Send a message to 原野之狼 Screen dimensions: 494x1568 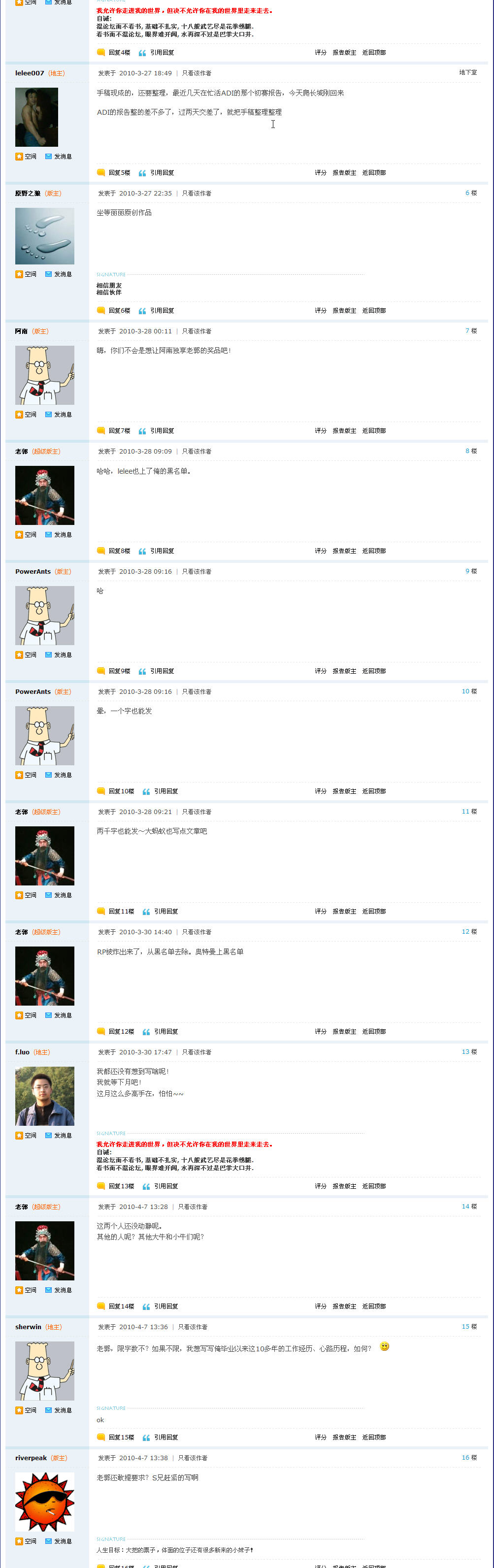pyautogui.click(x=62, y=274)
